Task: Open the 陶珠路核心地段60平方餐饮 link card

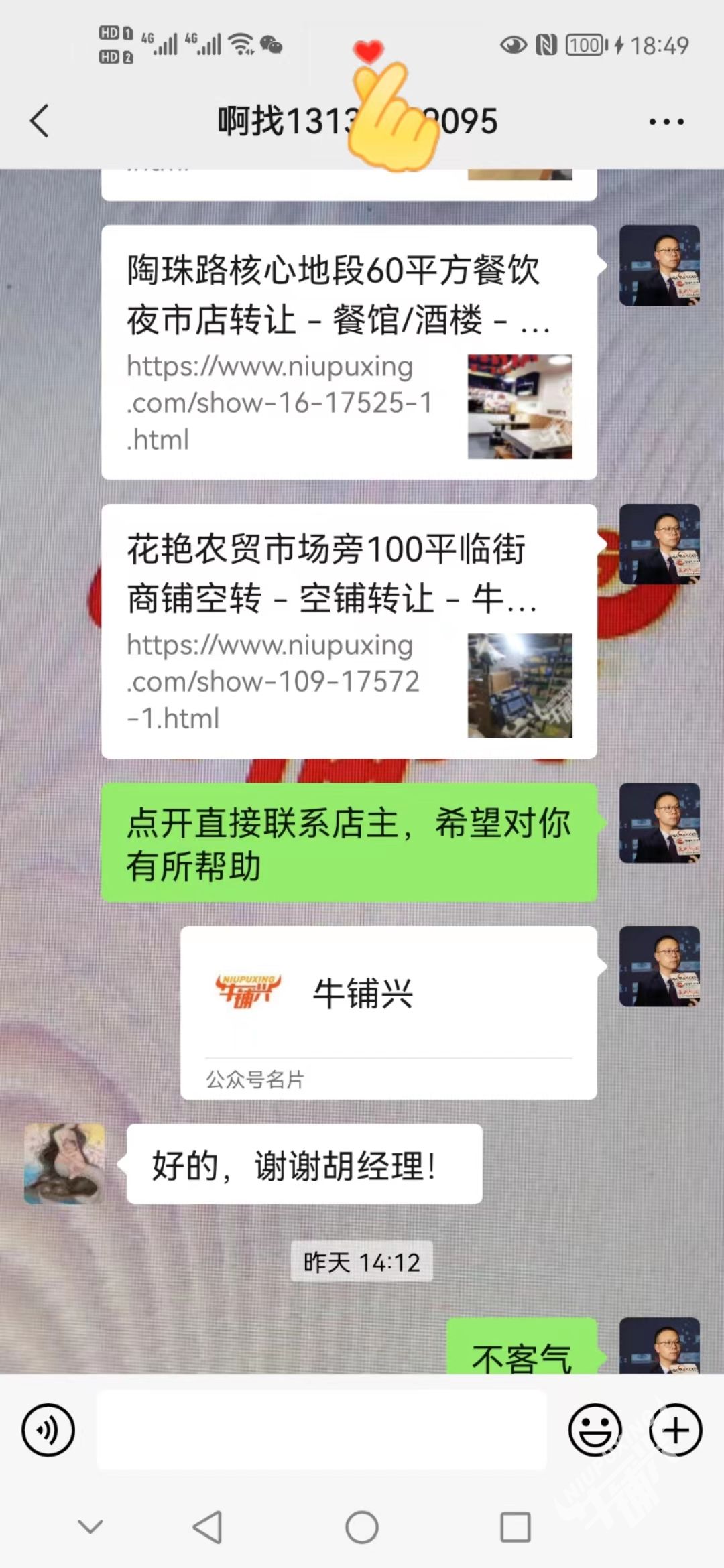Action: pos(349,352)
